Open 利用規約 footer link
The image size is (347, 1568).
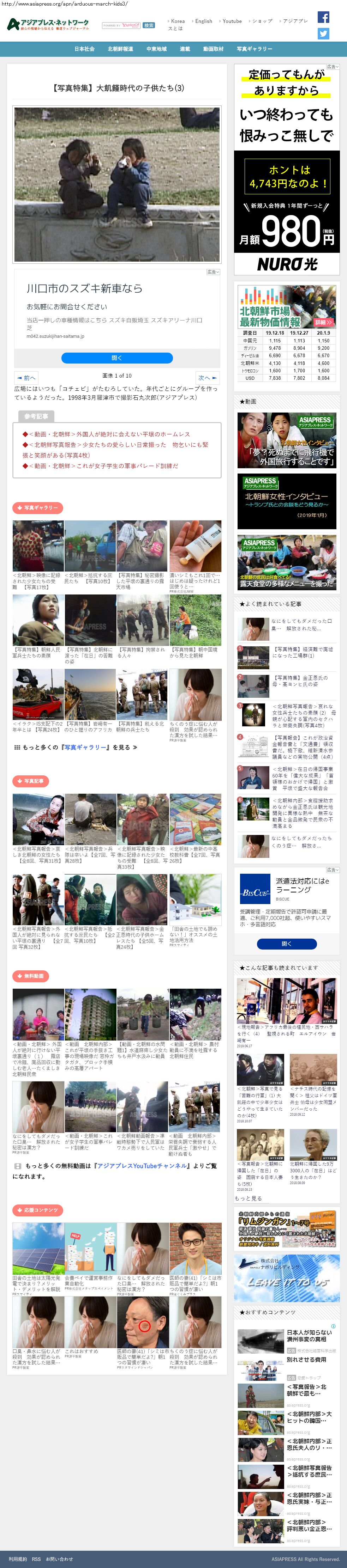pyautogui.click(x=18, y=1559)
